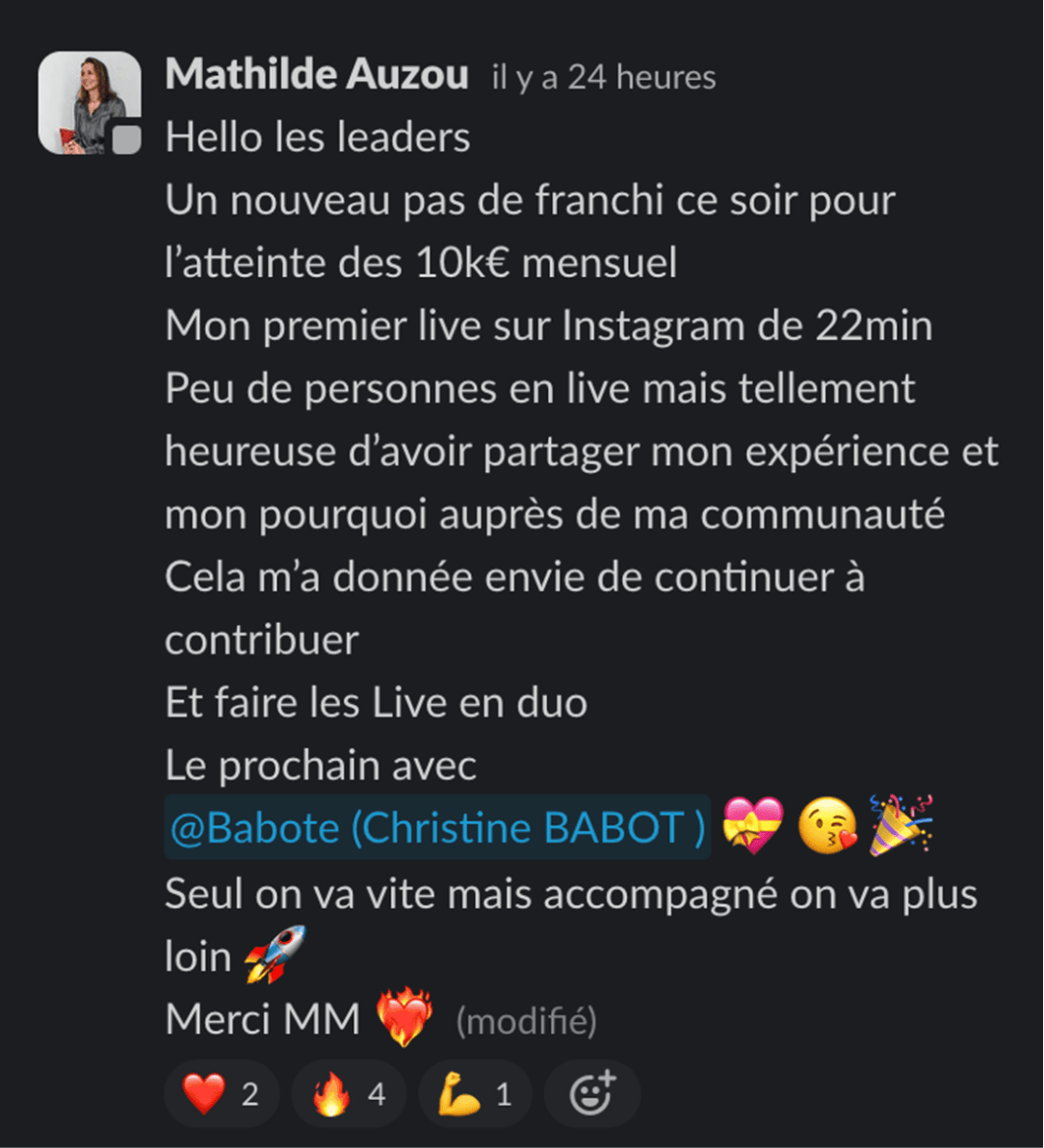Image resolution: width=1044 pixels, height=1148 pixels.
Task: Tap the flexed biceps reaction
Action: [475, 1094]
